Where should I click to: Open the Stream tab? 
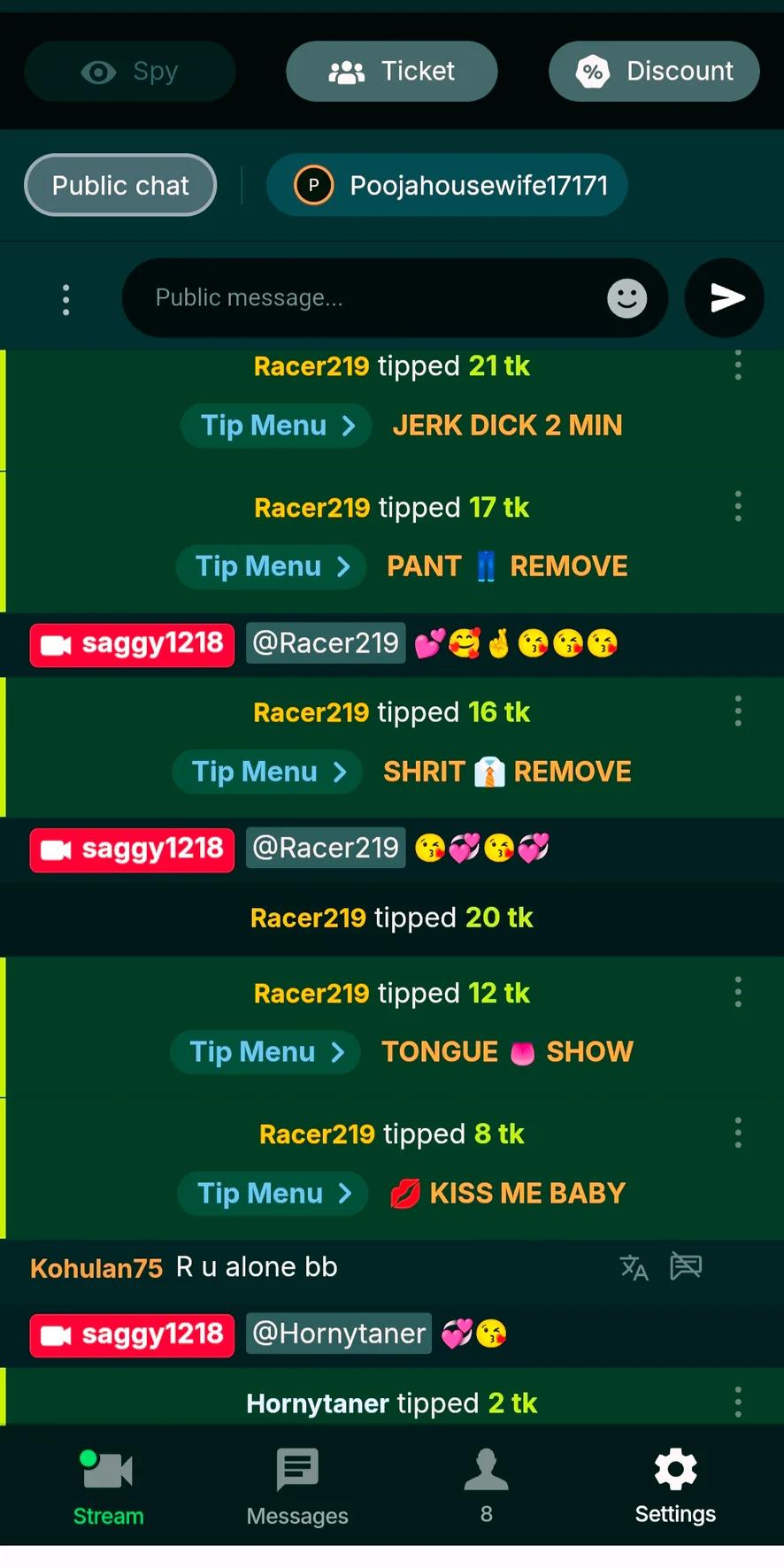pyautogui.click(x=108, y=1488)
